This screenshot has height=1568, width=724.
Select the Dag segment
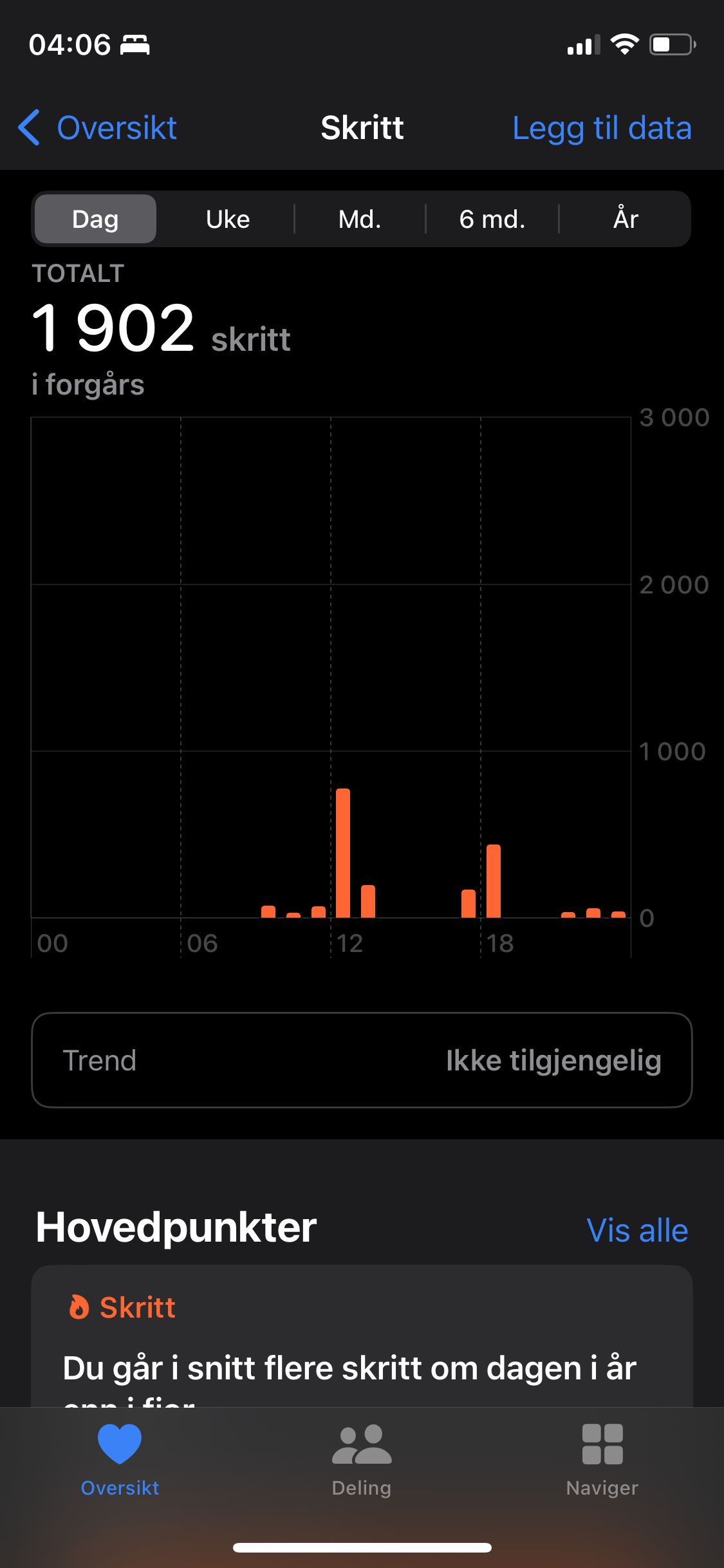(x=95, y=219)
